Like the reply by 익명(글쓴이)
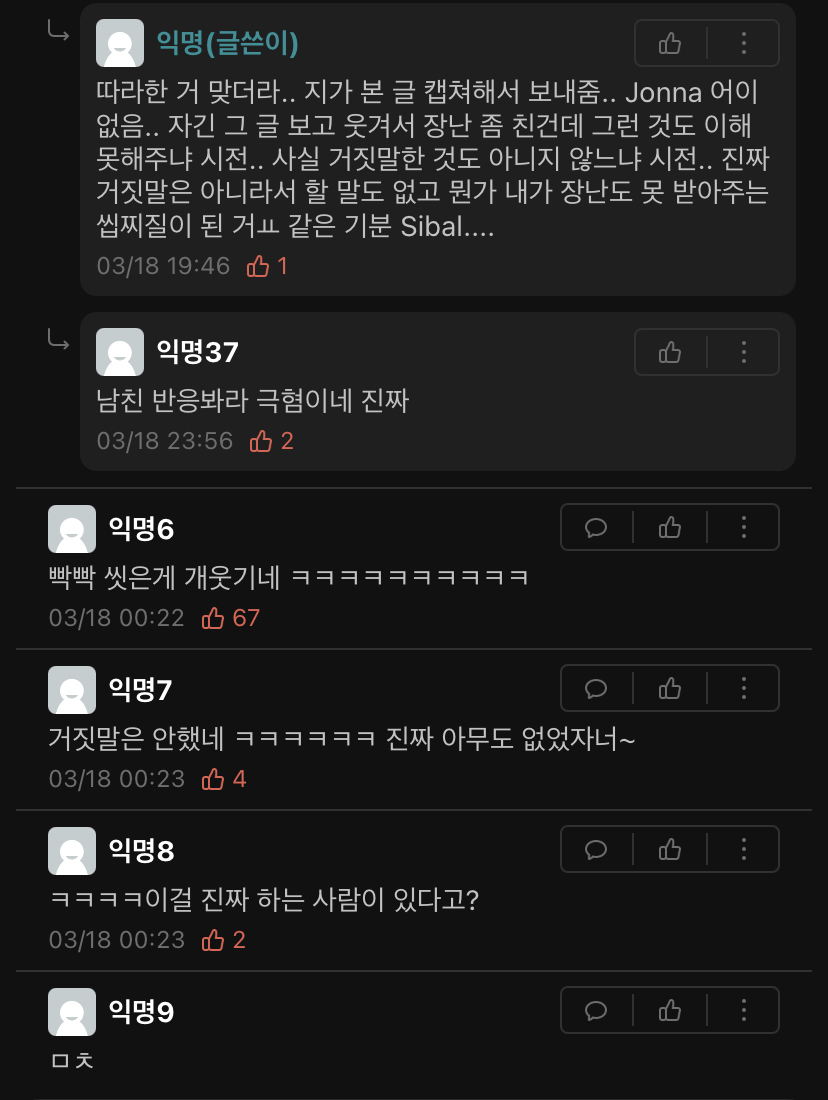Viewport: 828px width, 1100px height. 670,43
